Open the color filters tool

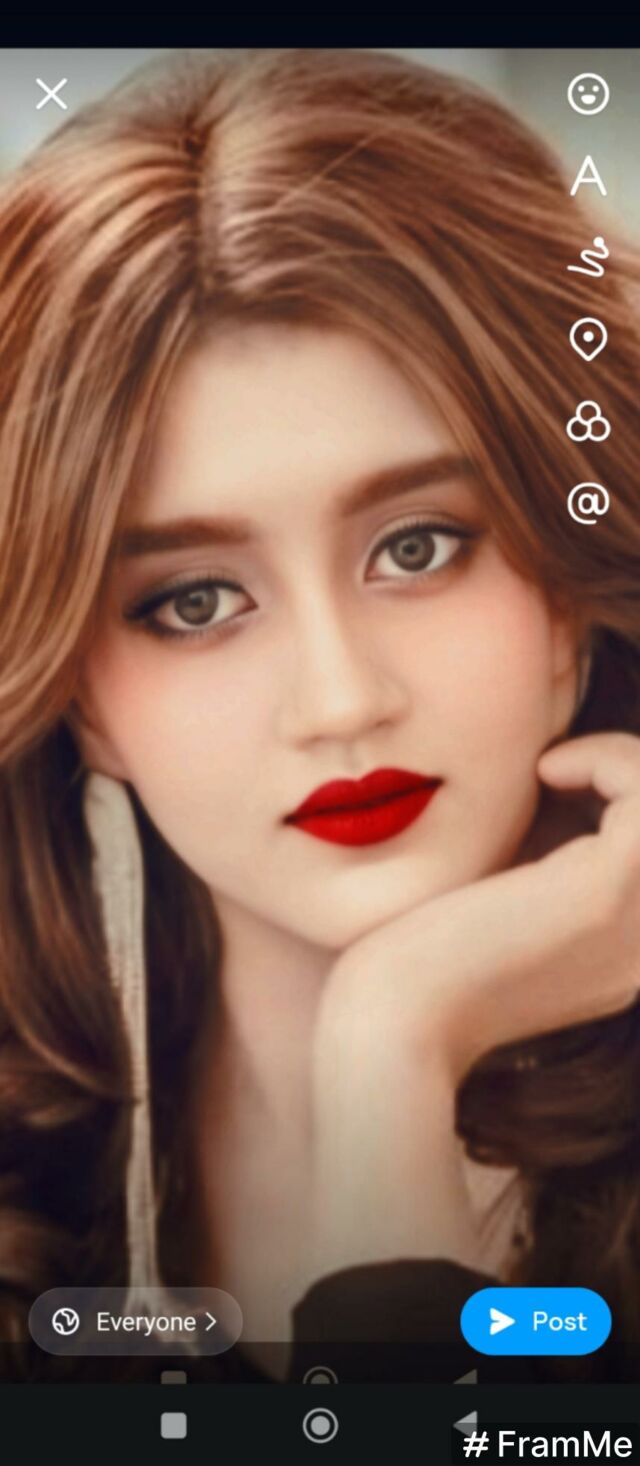pos(588,421)
